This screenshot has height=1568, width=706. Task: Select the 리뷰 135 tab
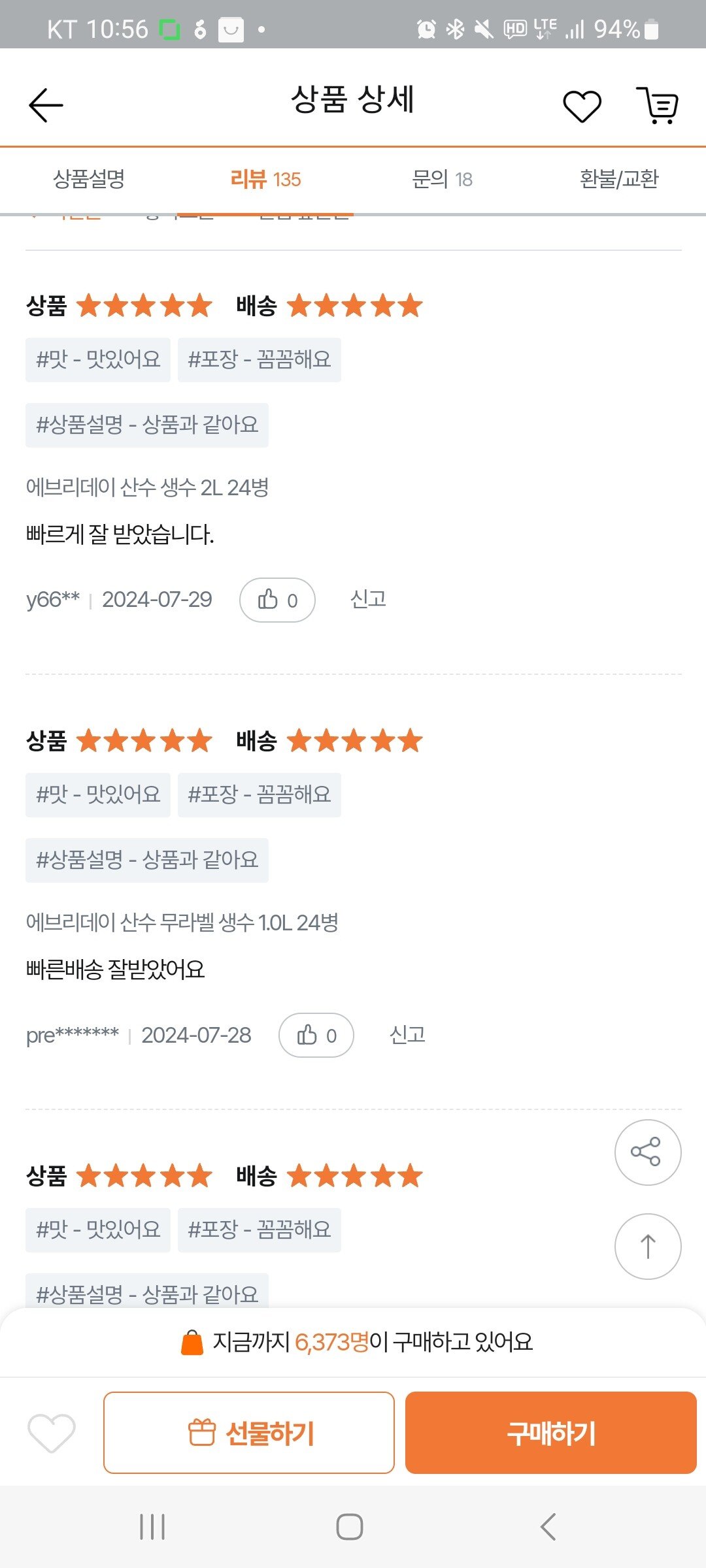tap(265, 179)
